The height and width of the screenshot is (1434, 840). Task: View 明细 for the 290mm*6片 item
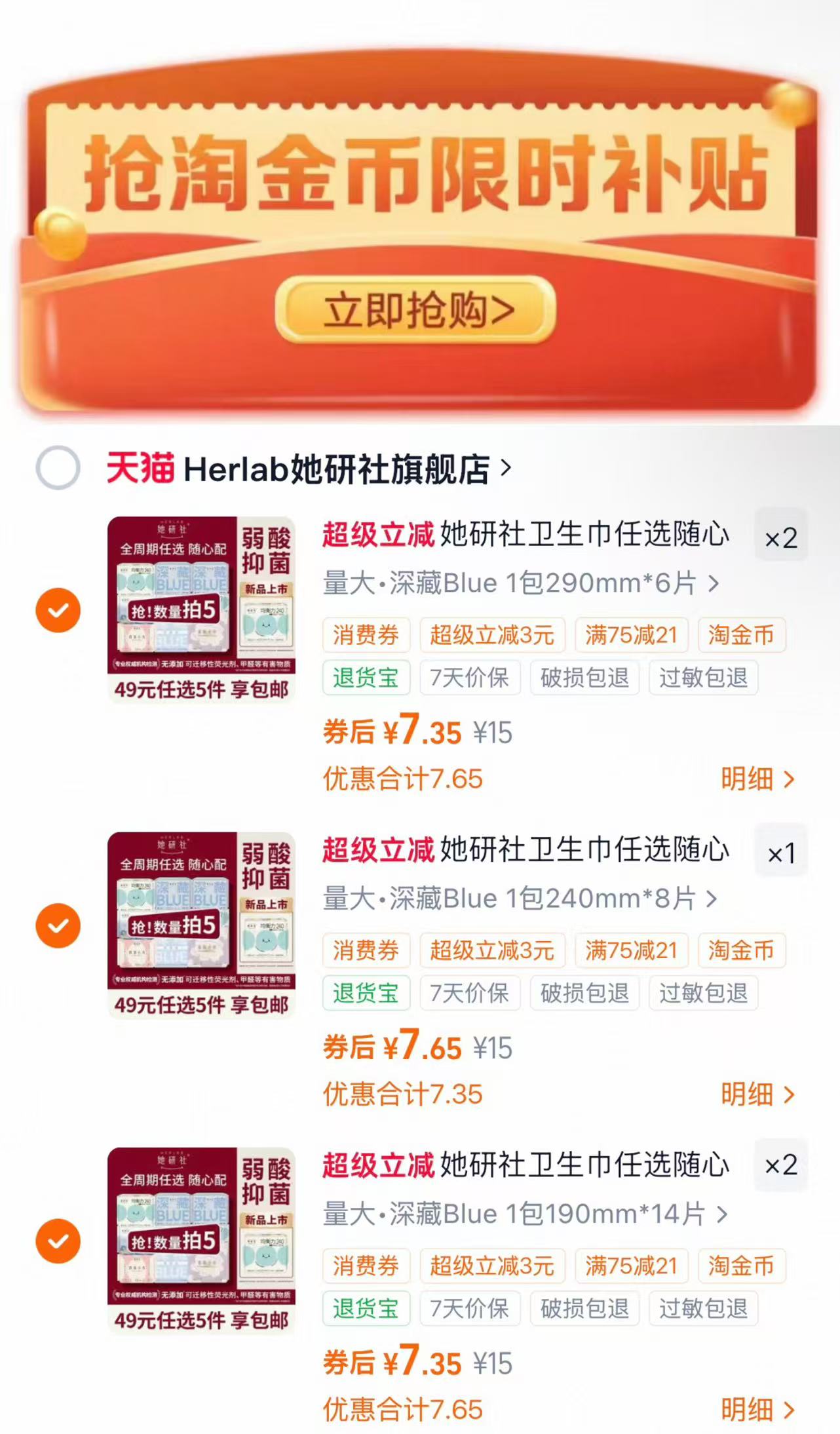click(x=757, y=779)
